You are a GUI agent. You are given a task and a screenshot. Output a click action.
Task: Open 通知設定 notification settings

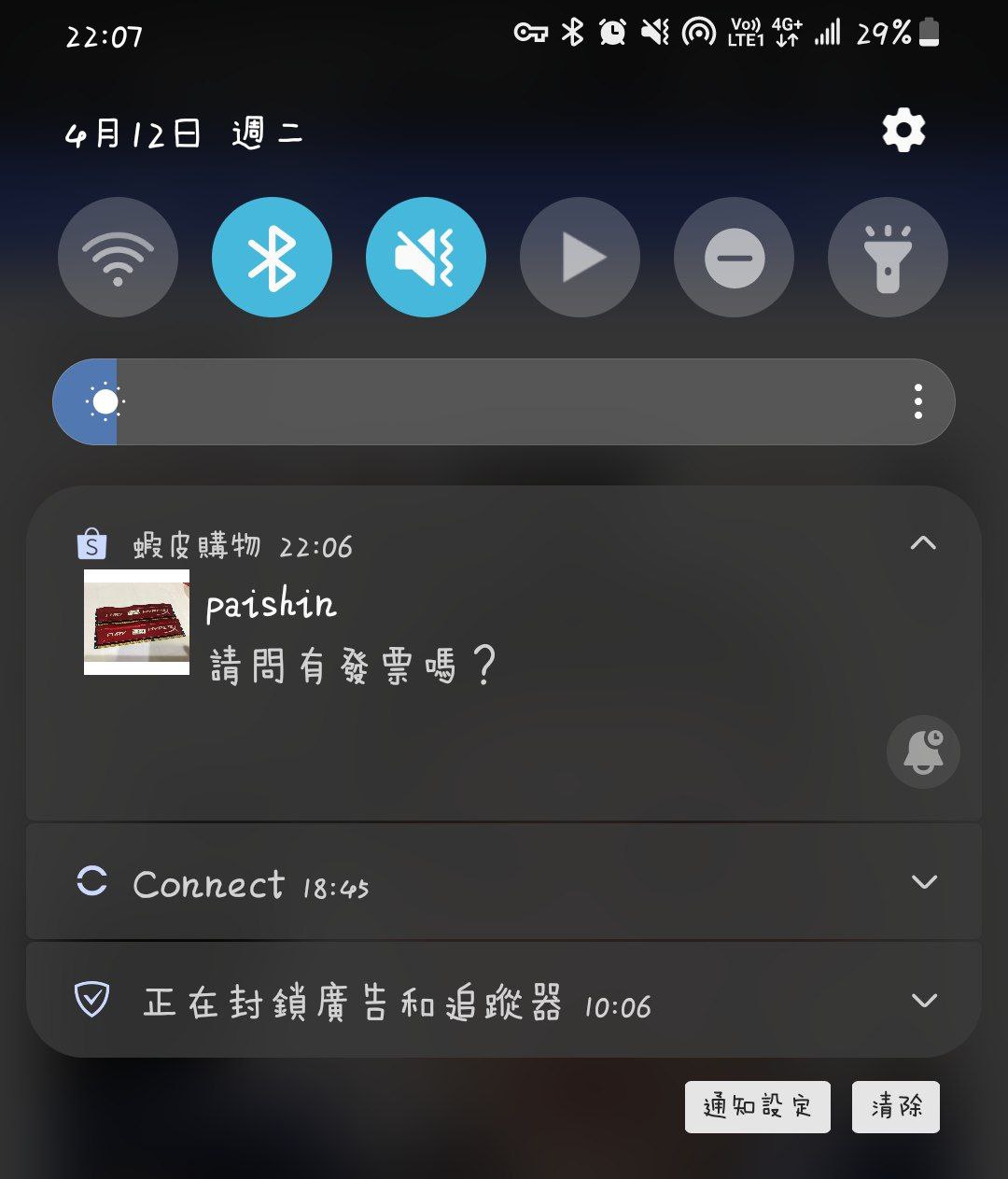[x=757, y=1107]
